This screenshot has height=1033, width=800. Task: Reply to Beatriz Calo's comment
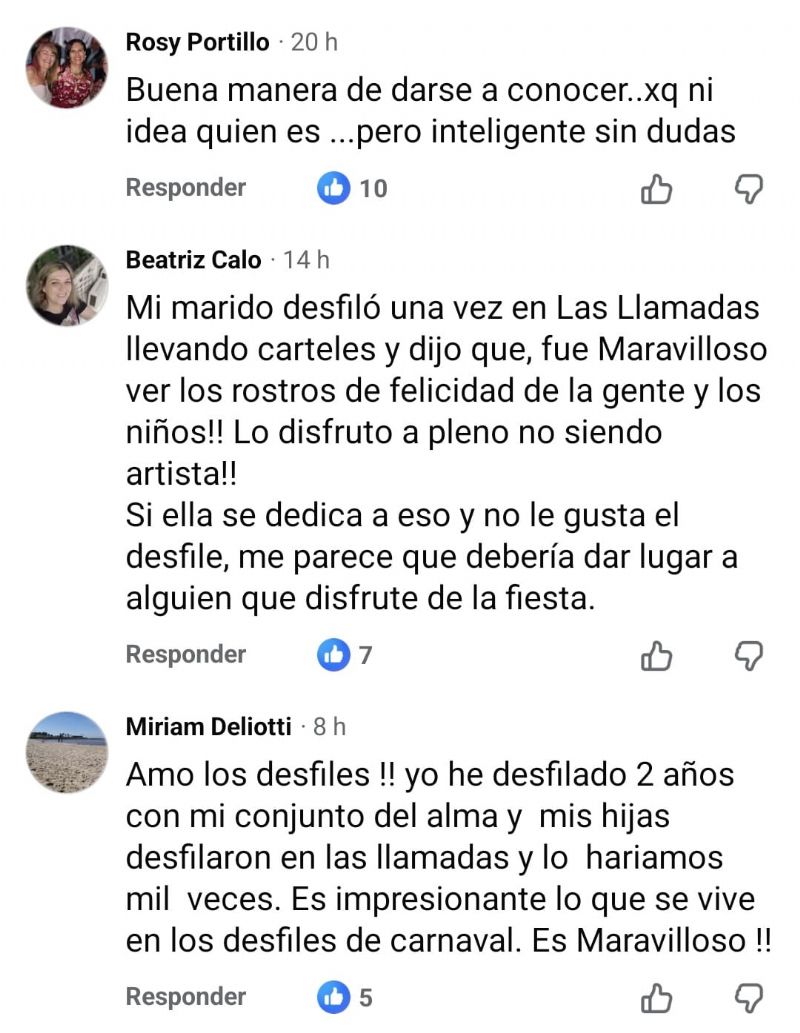pyautogui.click(x=185, y=655)
